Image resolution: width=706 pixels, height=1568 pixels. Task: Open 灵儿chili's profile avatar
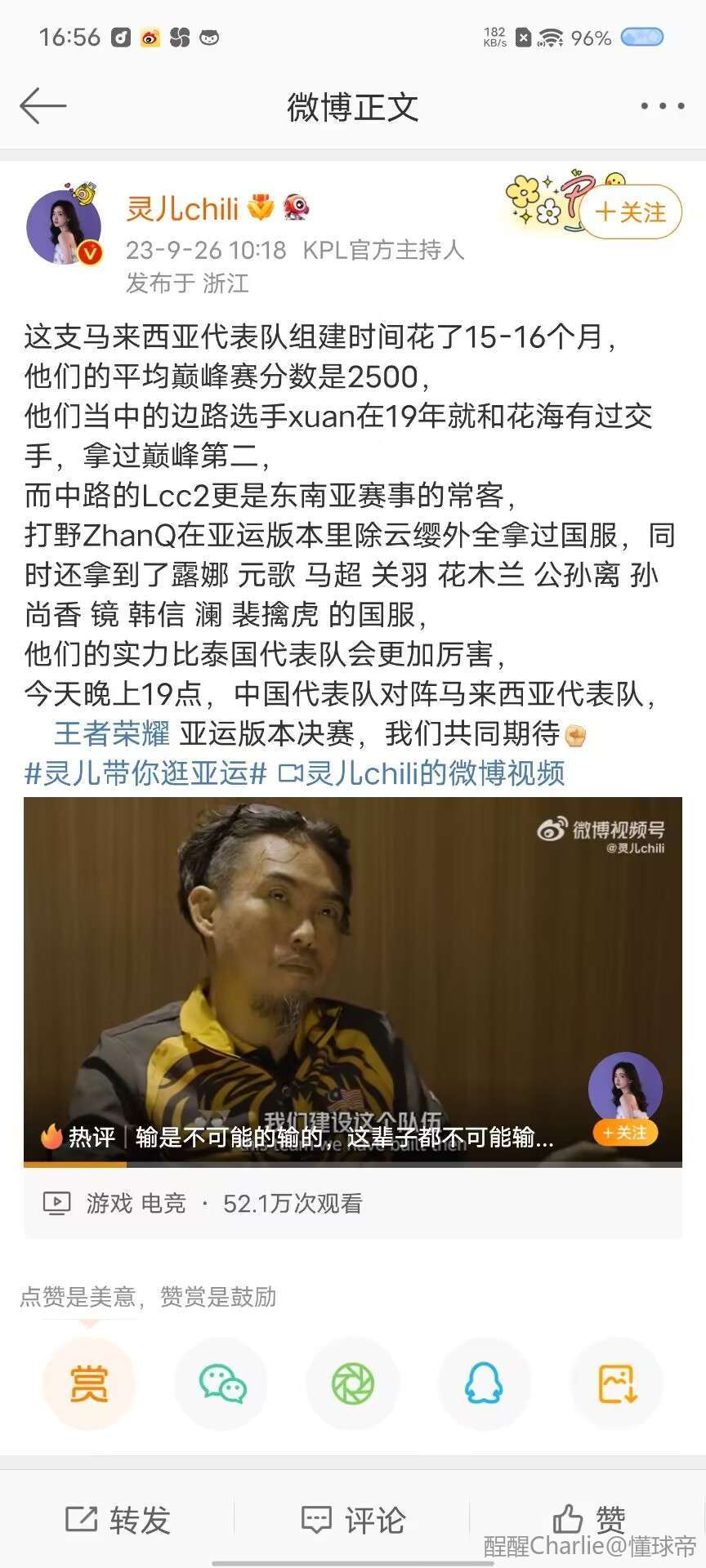64,228
